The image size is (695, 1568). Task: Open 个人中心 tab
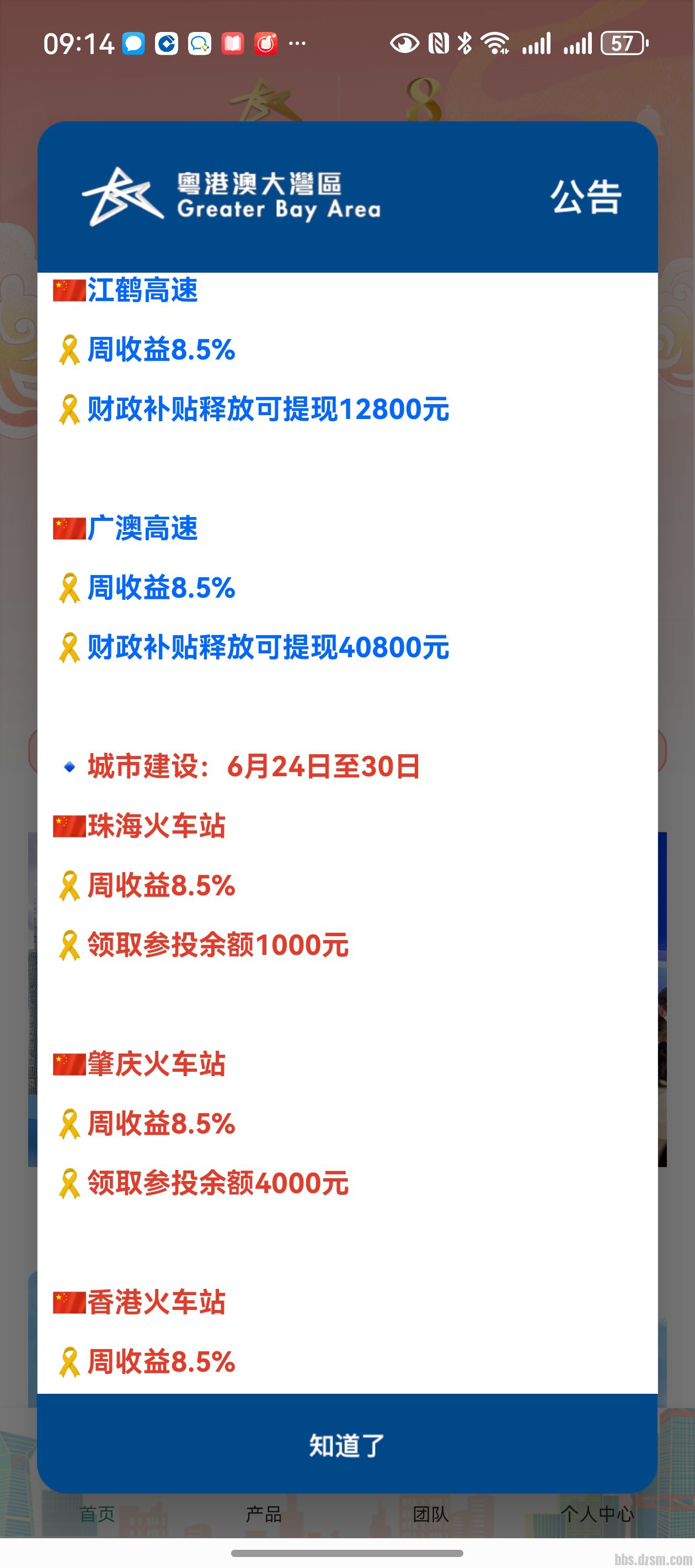(x=597, y=1514)
